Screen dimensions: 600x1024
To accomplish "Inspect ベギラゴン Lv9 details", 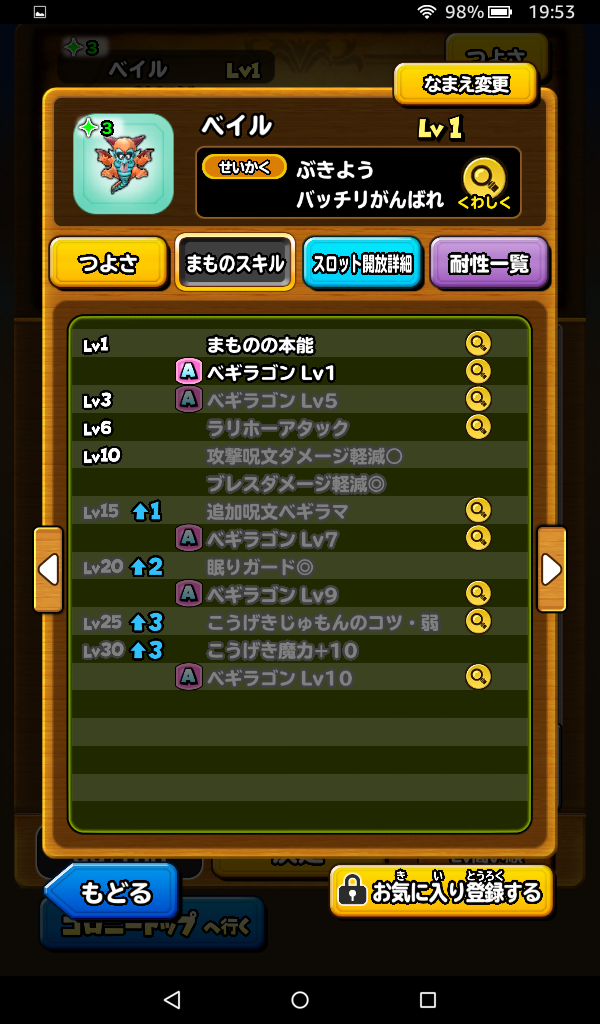I will (x=479, y=594).
